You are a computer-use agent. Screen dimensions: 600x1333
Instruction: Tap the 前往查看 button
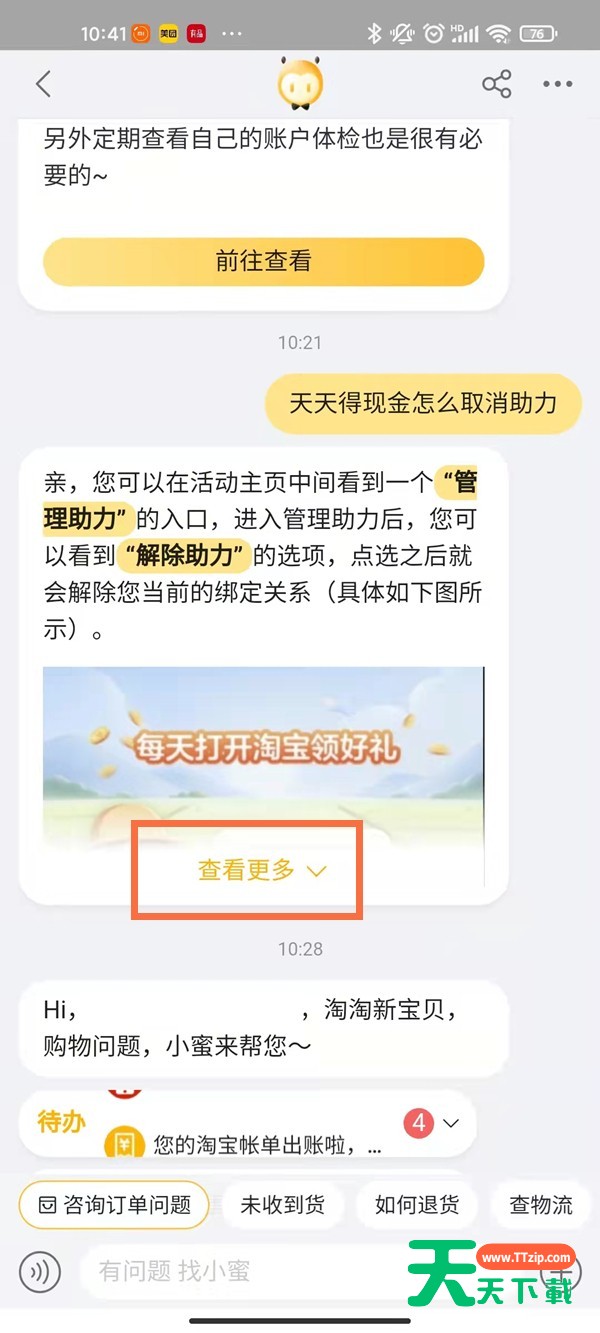(264, 262)
